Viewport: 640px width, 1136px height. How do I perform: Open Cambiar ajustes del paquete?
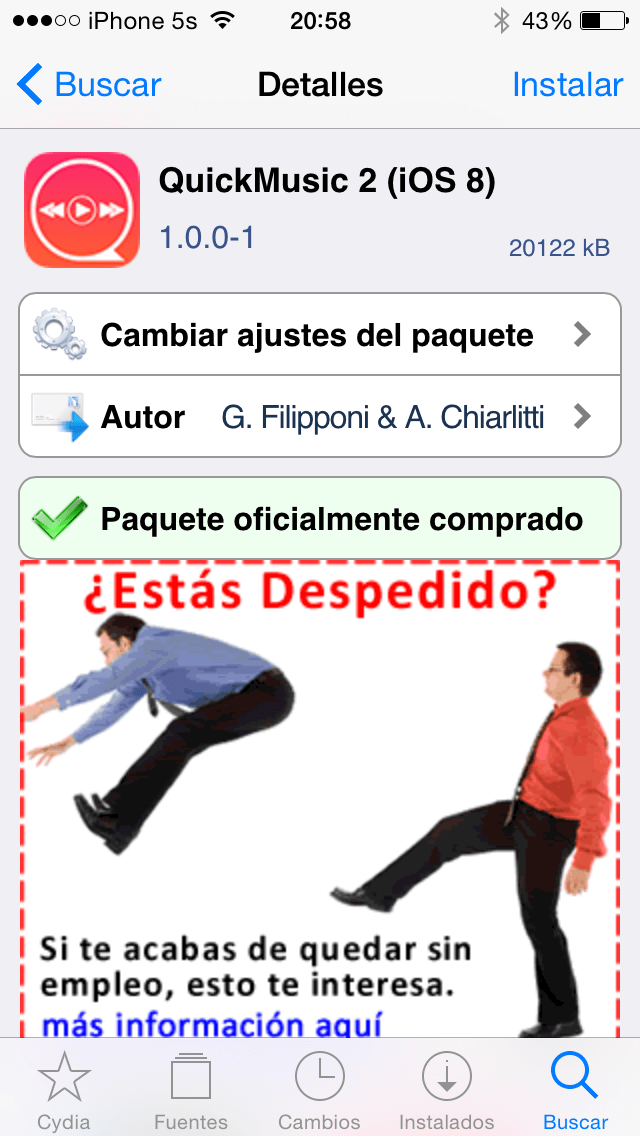(x=320, y=335)
